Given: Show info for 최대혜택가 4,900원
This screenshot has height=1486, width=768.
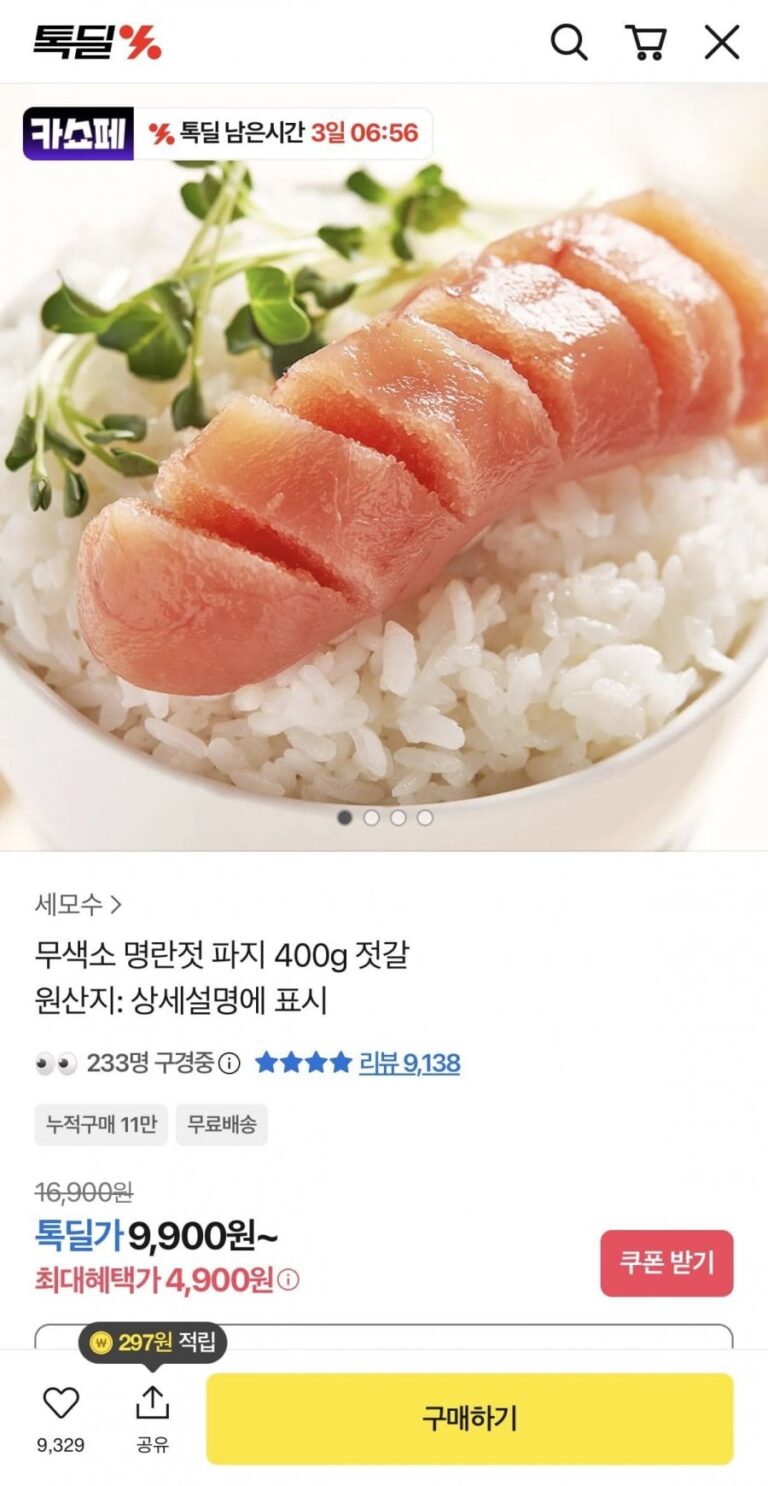Looking at the screenshot, I should [289, 1280].
